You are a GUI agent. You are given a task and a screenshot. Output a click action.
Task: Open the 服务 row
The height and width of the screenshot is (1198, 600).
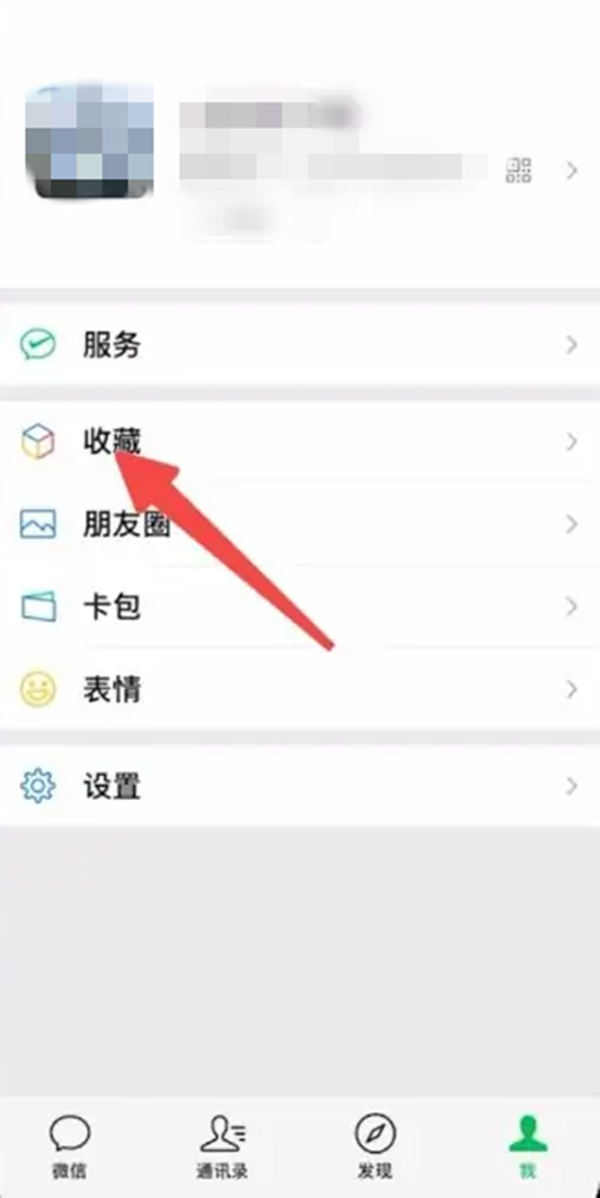300,346
